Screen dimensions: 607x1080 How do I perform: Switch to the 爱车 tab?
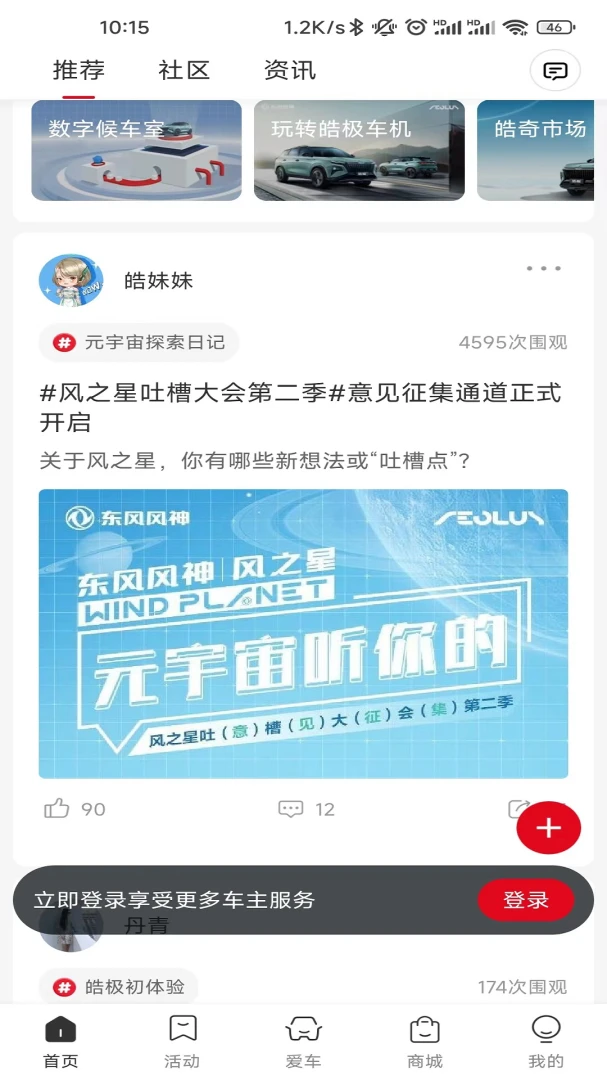(x=303, y=1040)
